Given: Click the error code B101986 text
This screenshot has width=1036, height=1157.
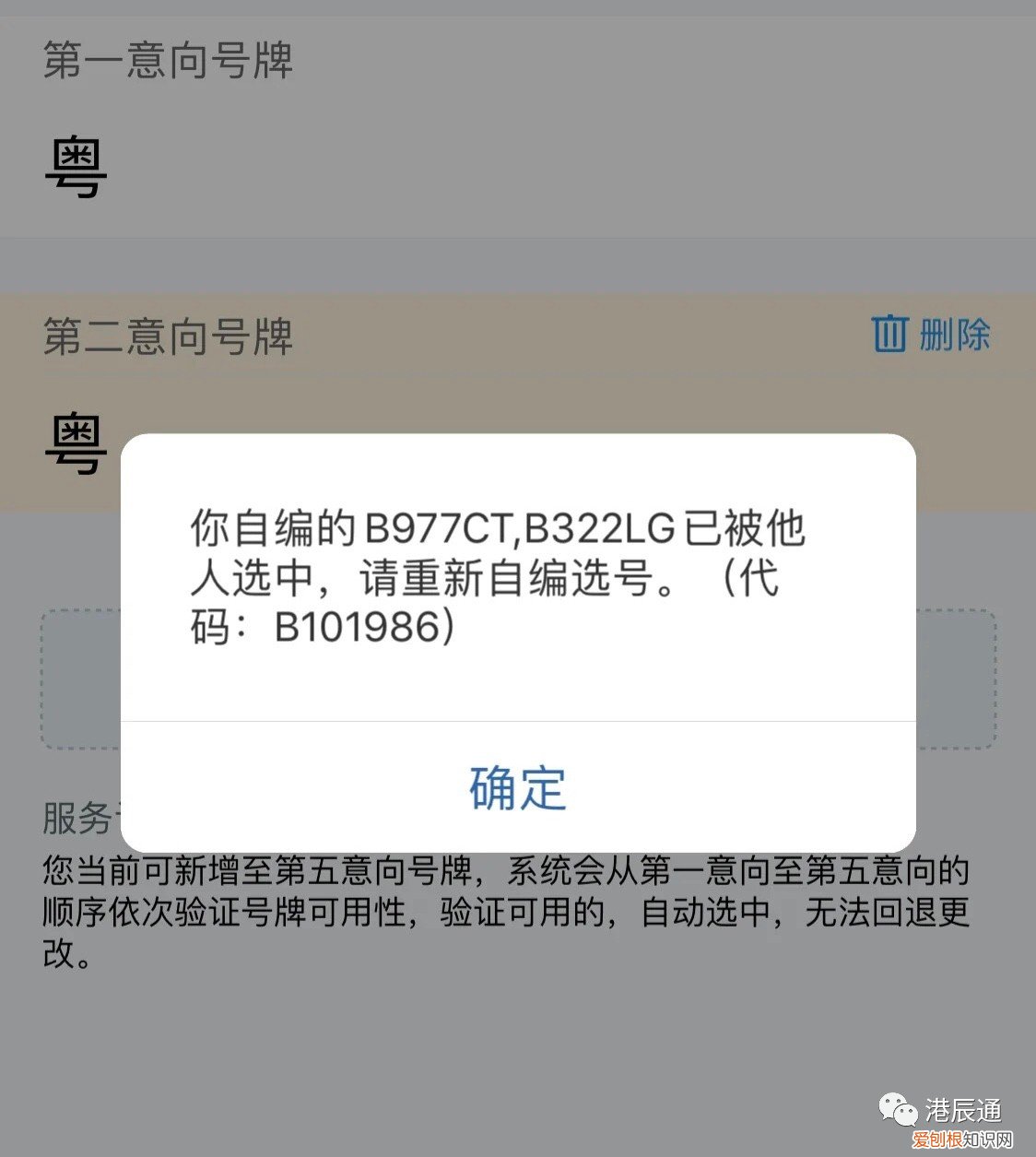Looking at the screenshot, I should [357, 631].
